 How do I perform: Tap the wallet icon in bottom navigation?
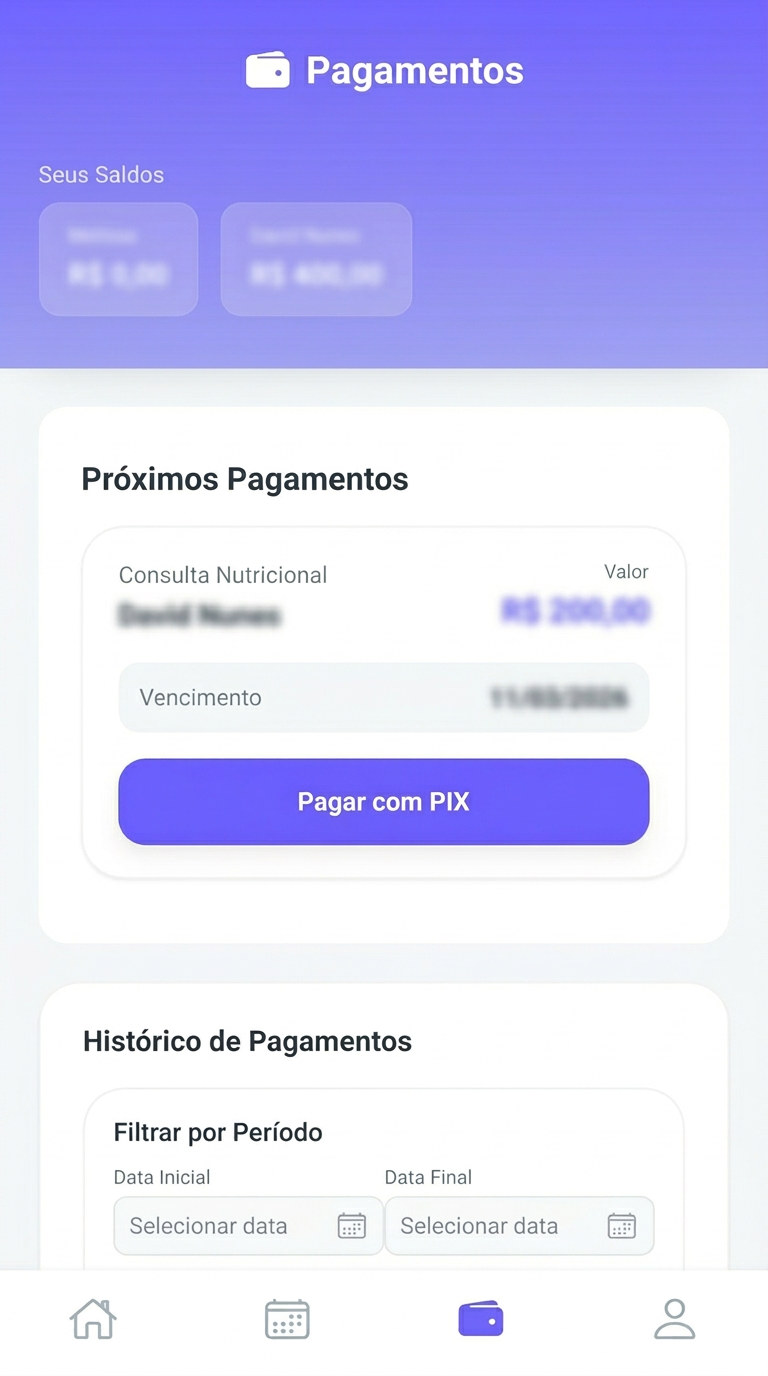pyautogui.click(x=480, y=1319)
